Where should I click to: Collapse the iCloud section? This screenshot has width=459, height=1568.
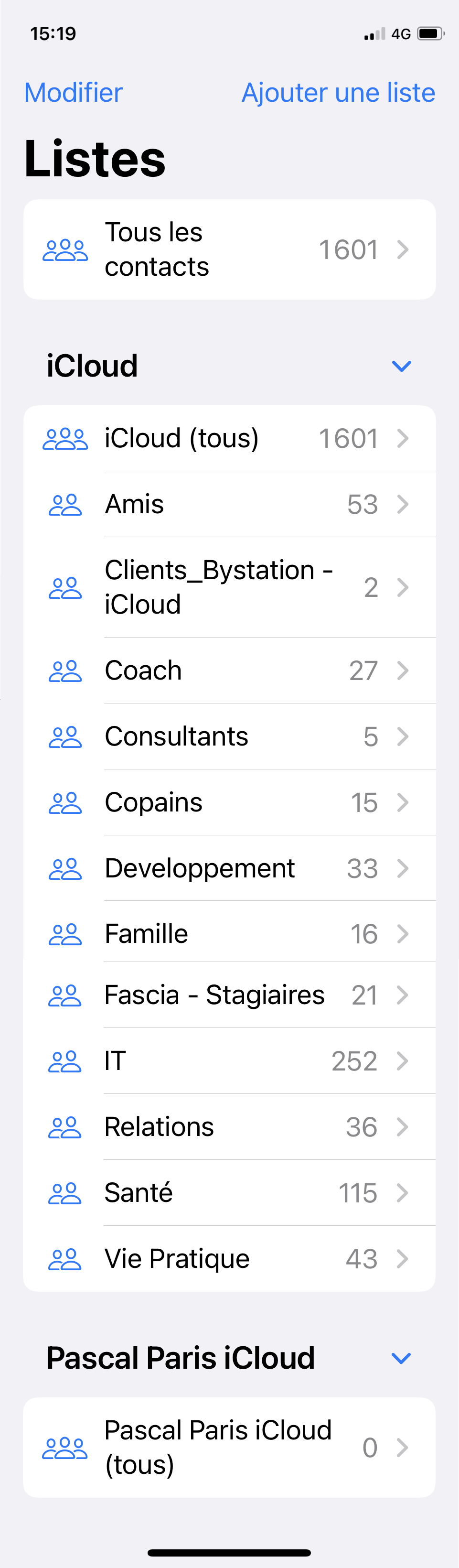(x=401, y=366)
